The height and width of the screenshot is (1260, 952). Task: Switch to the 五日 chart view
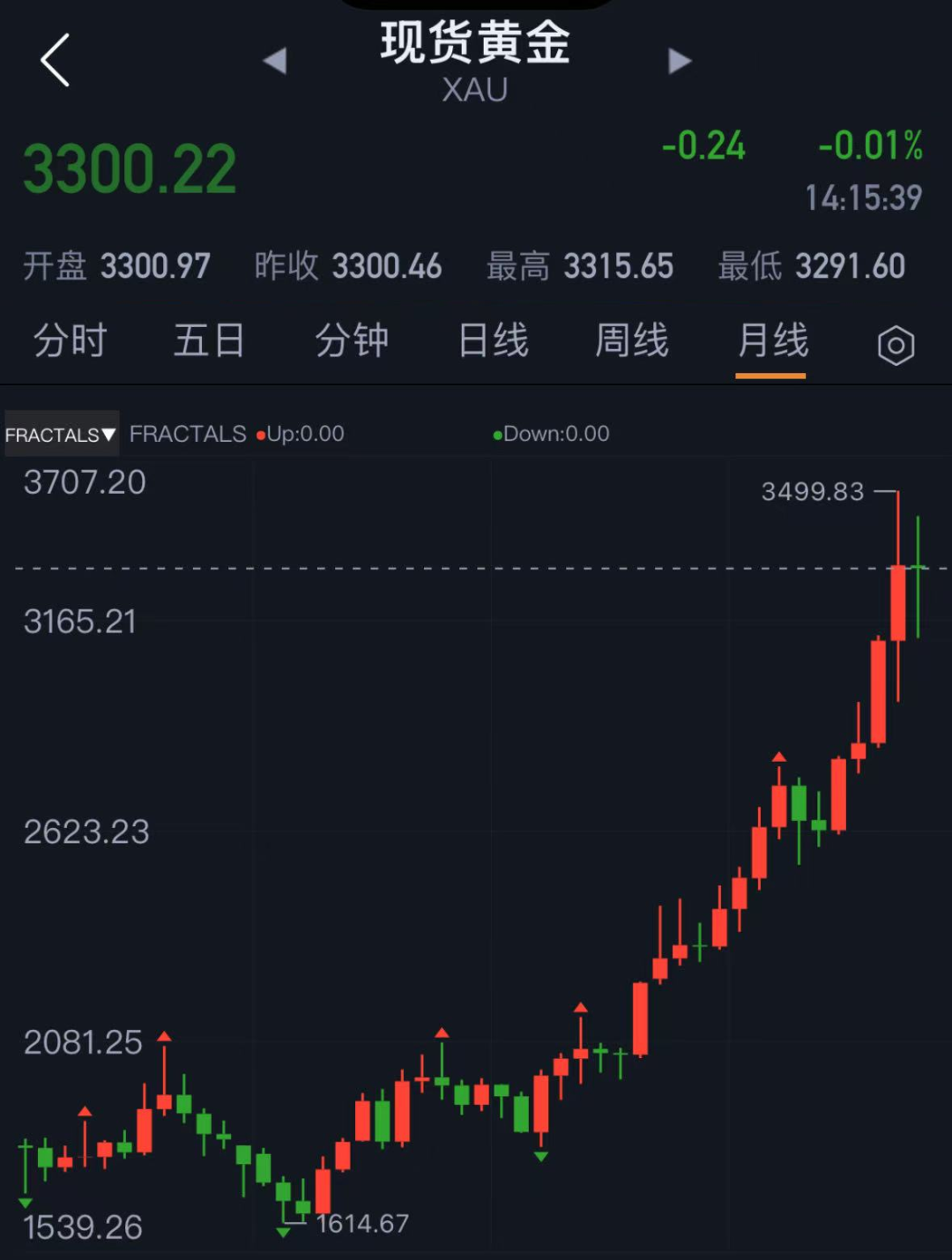(x=209, y=341)
